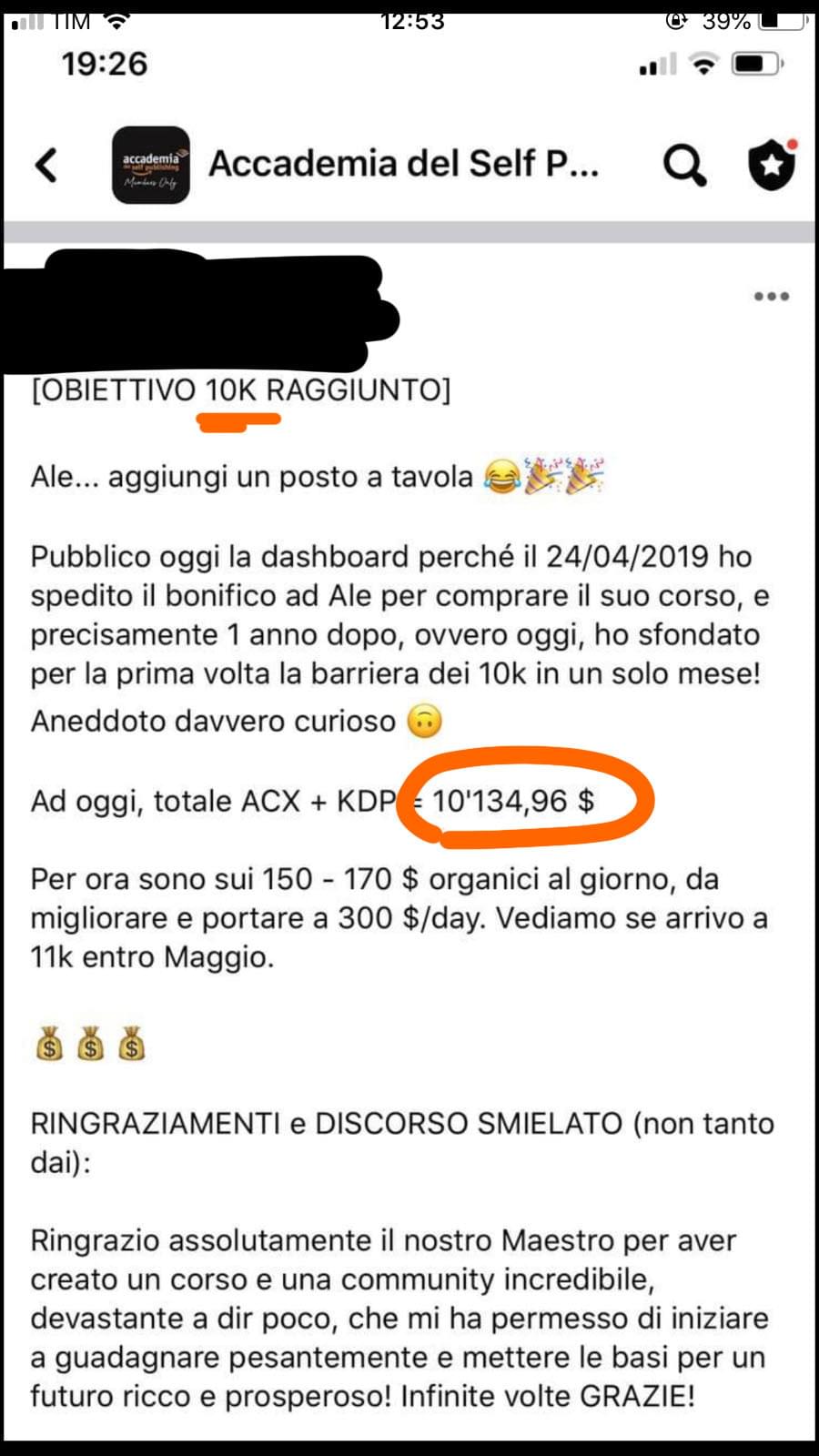Go back from the group page
Screen dimensions: 819x1456
[x=46, y=165]
